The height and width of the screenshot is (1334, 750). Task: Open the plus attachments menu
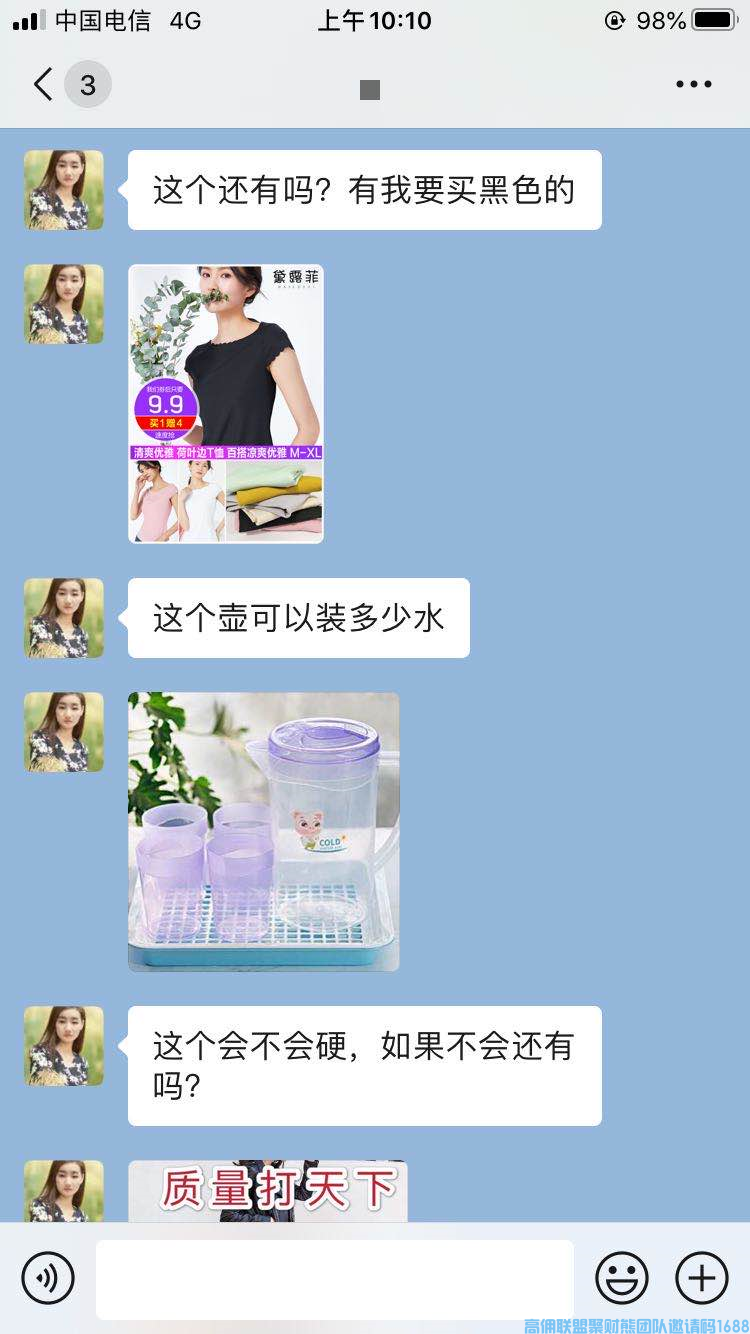point(702,1278)
